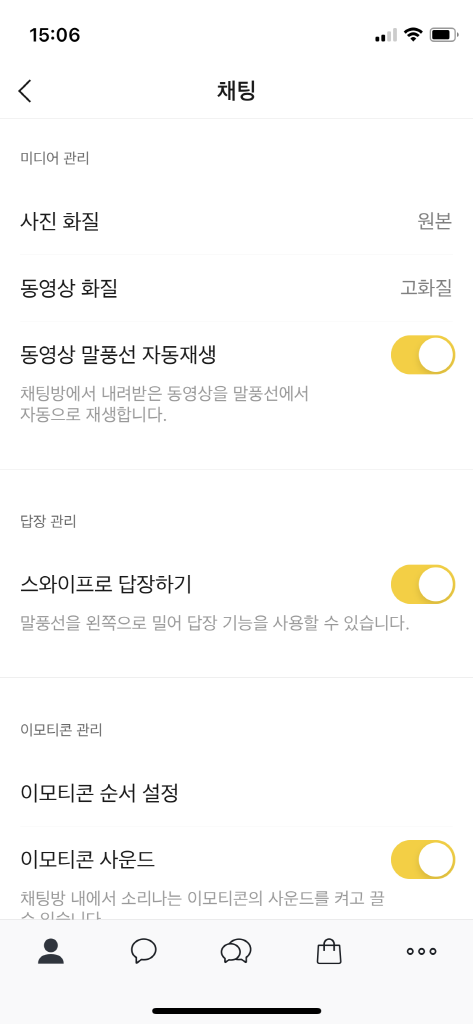473x1024 pixels.
Task: Turn off 스와이프로 답장하기 toggle
Action: [x=423, y=584]
